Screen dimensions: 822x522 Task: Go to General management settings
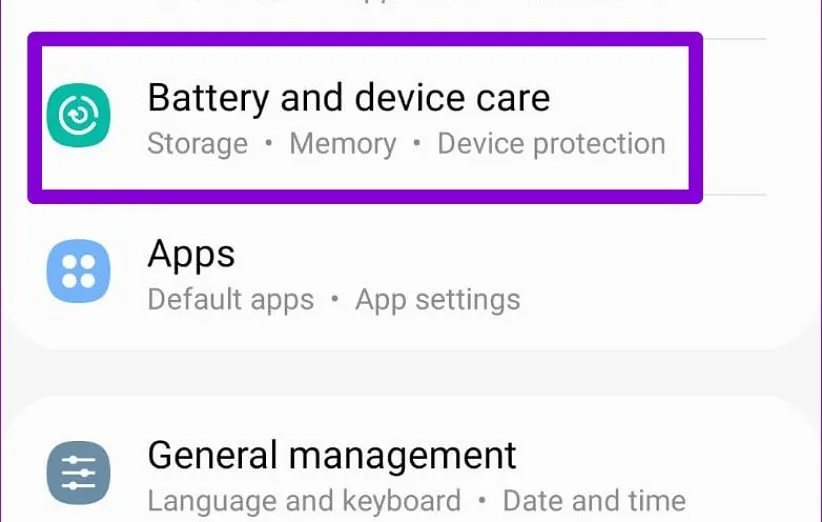click(333, 474)
